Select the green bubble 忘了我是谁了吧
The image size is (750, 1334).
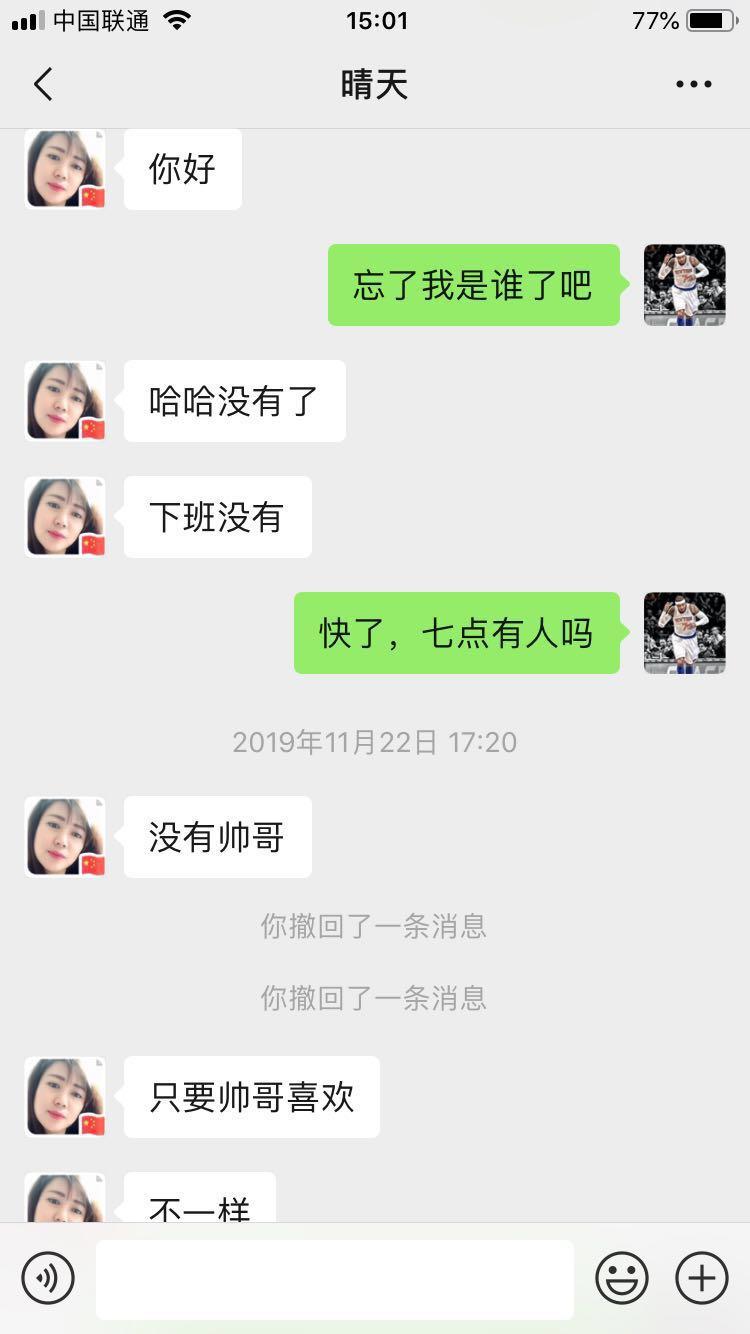coord(472,284)
